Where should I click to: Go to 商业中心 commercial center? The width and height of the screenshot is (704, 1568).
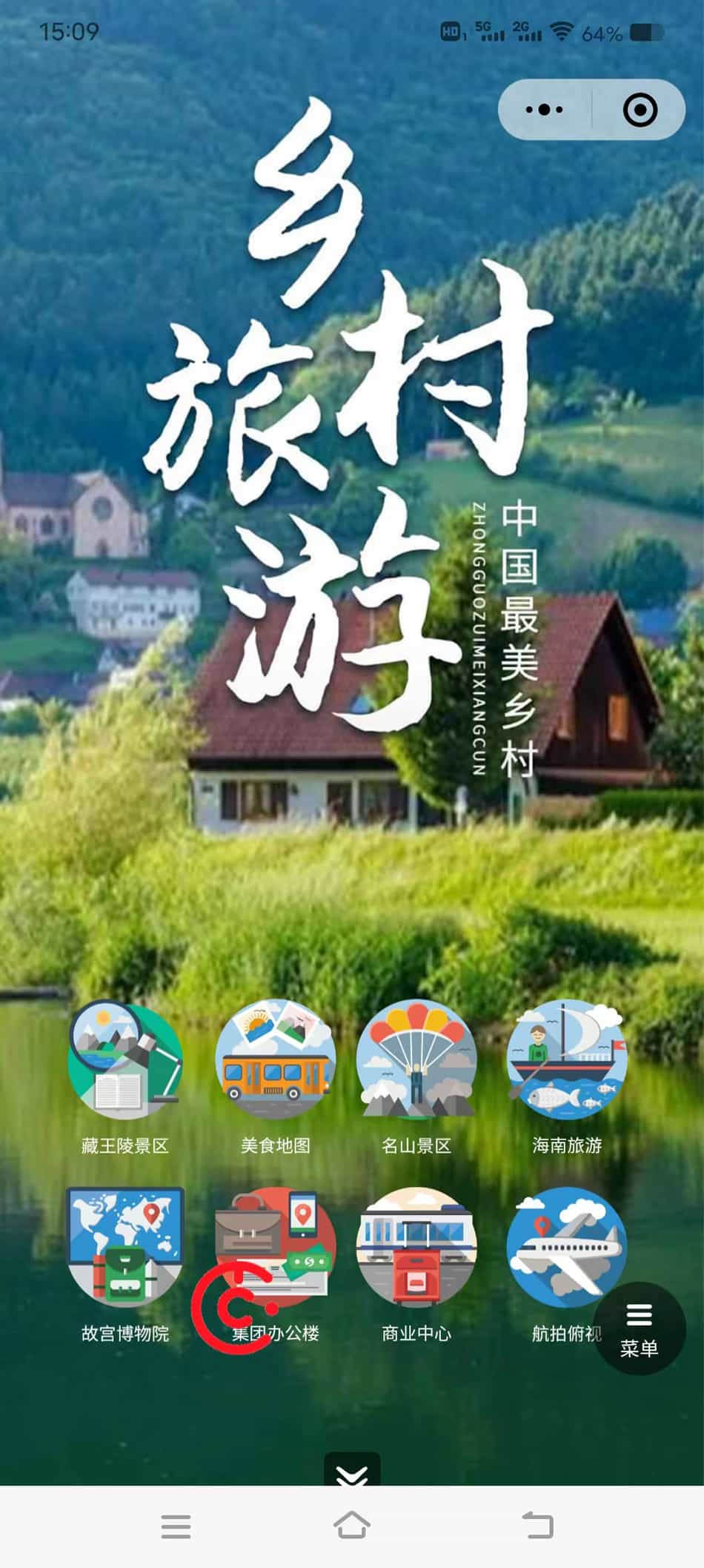(x=416, y=1248)
